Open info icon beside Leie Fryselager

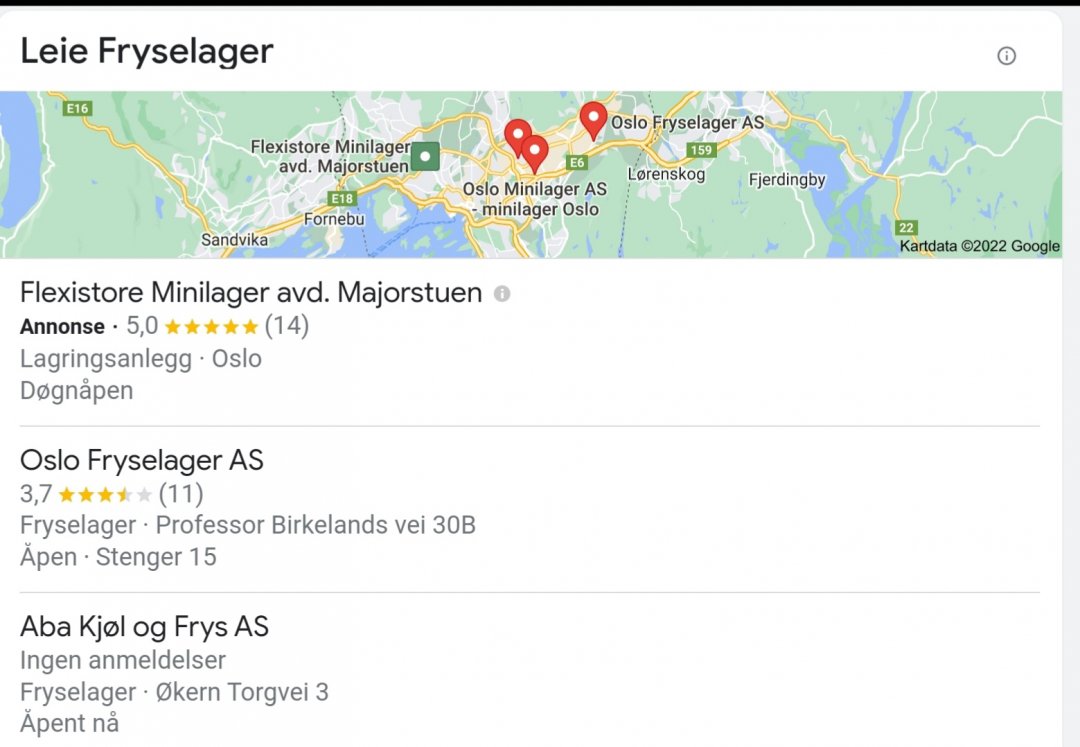1006,56
